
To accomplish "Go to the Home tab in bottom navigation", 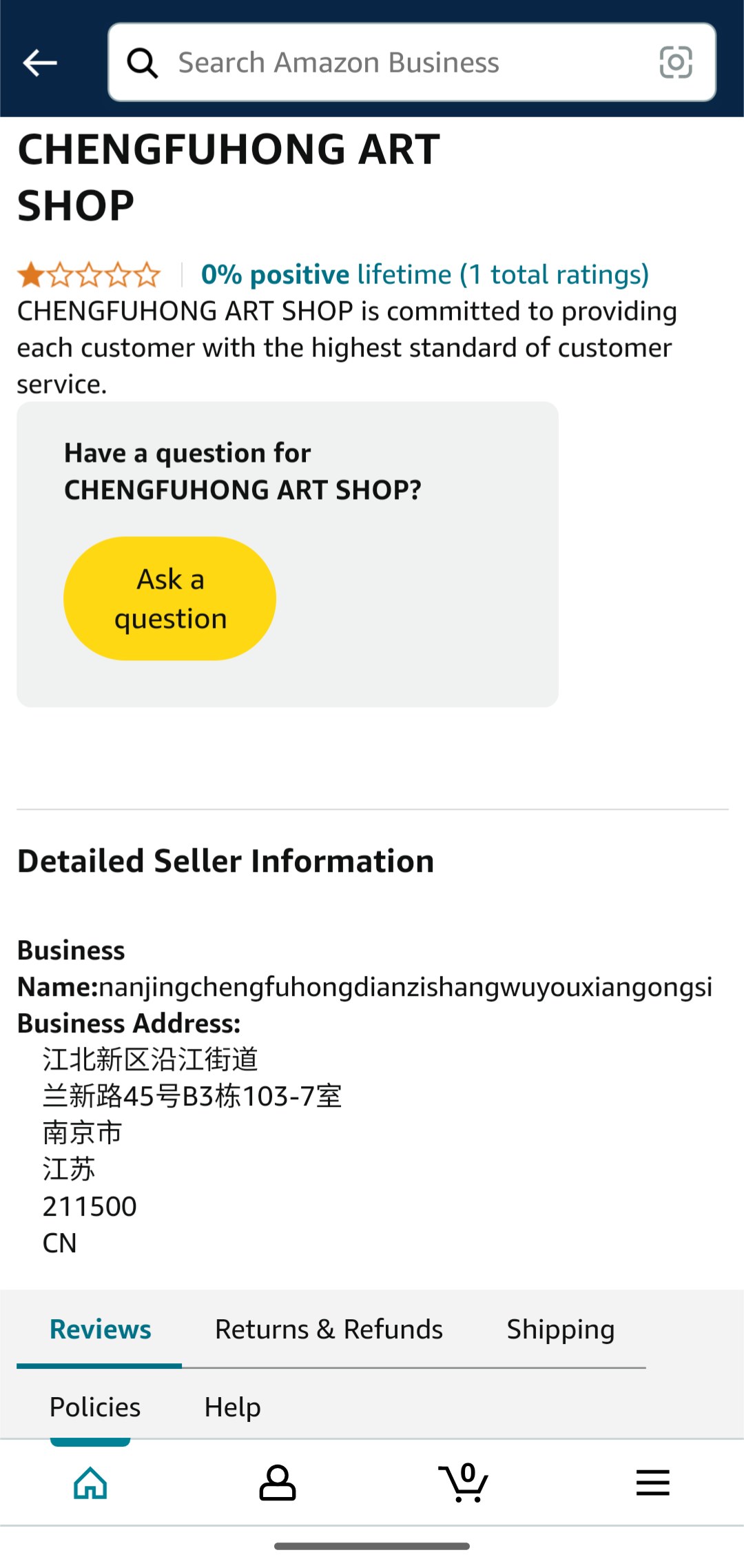I will click(x=91, y=1482).
